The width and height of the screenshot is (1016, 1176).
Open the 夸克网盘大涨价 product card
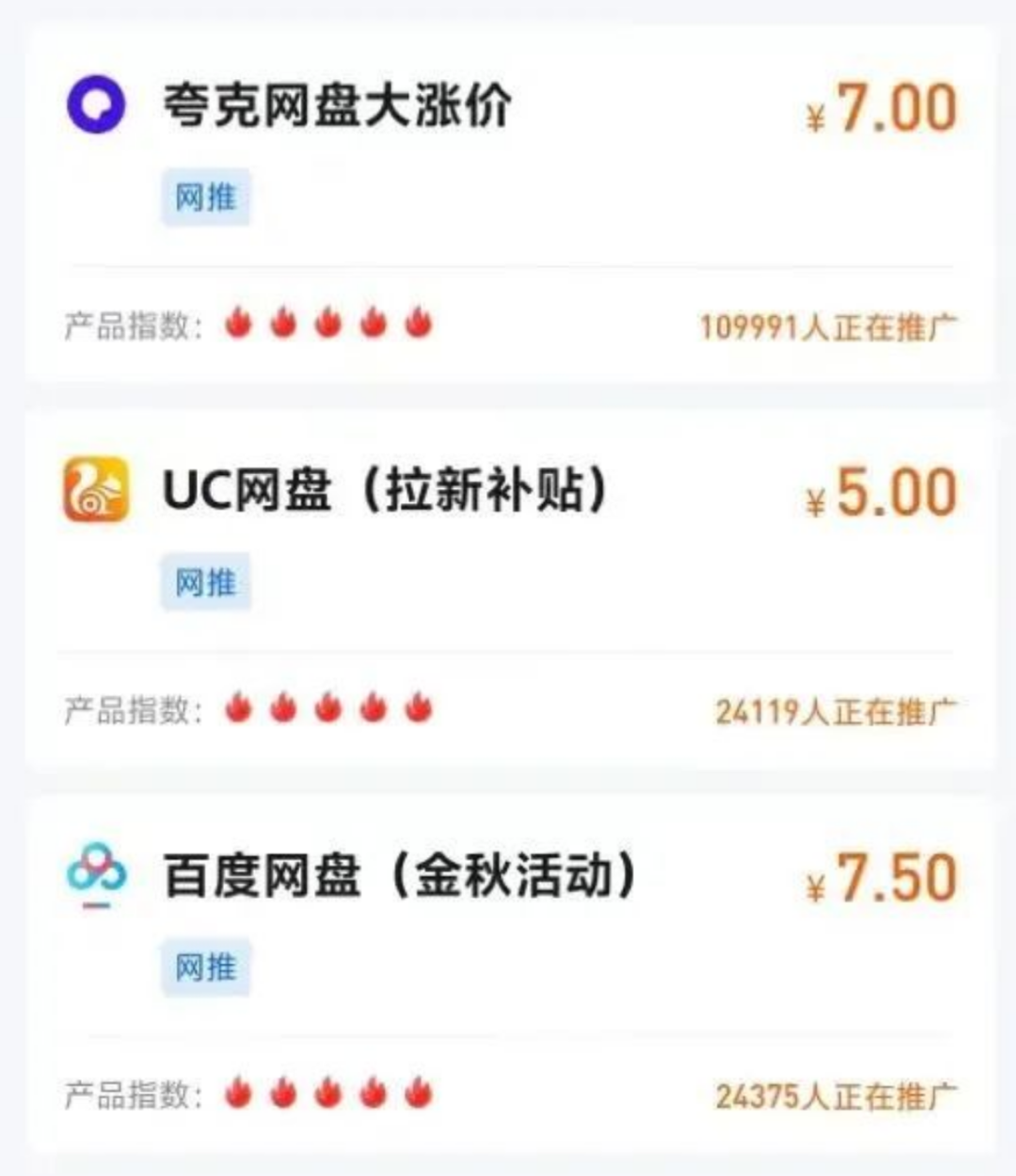[337, 105]
